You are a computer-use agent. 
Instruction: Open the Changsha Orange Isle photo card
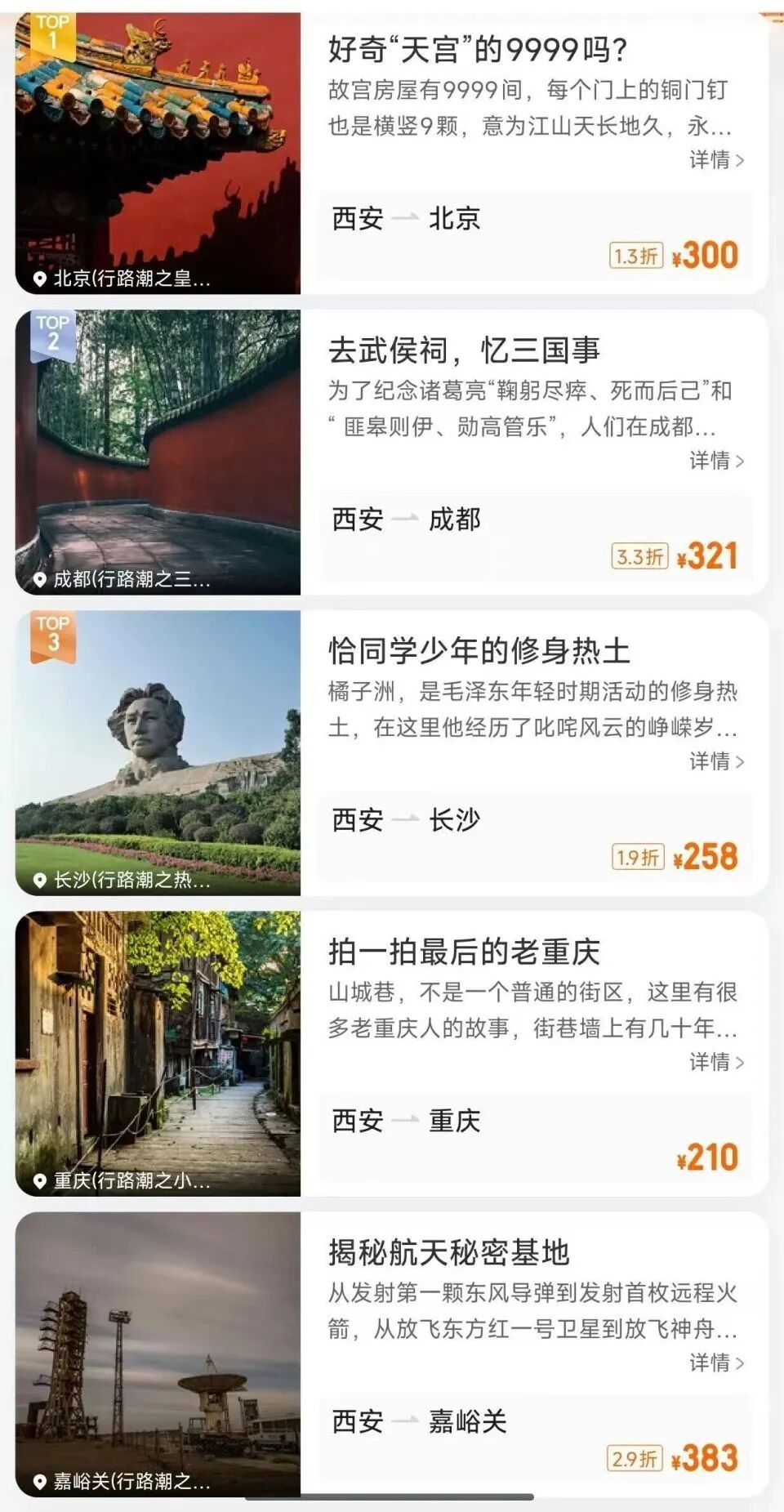tap(158, 752)
